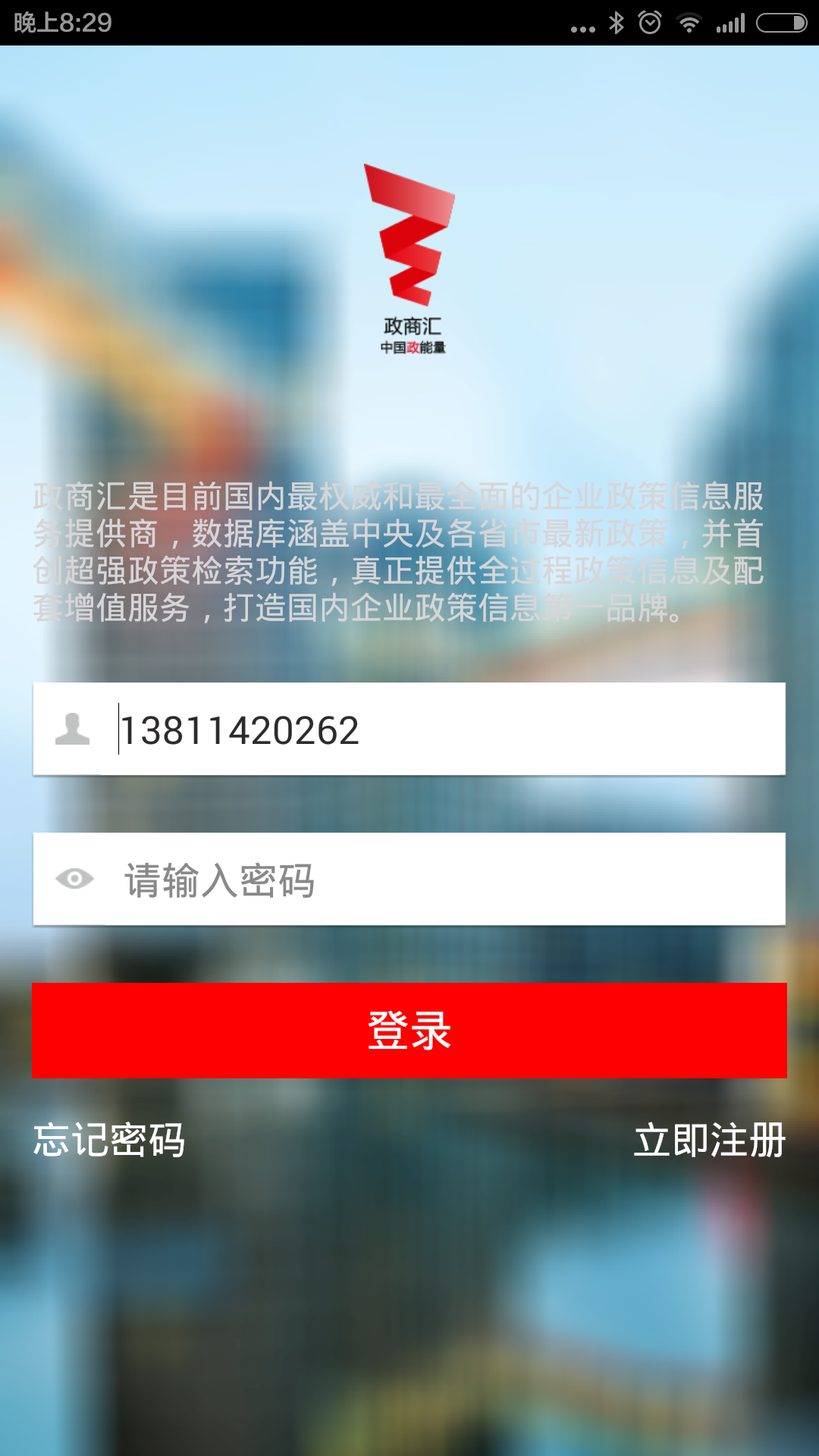Image resolution: width=819 pixels, height=1456 pixels.
Task: Open 立即注册 to register now
Action: pyautogui.click(x=709, y=1140)
